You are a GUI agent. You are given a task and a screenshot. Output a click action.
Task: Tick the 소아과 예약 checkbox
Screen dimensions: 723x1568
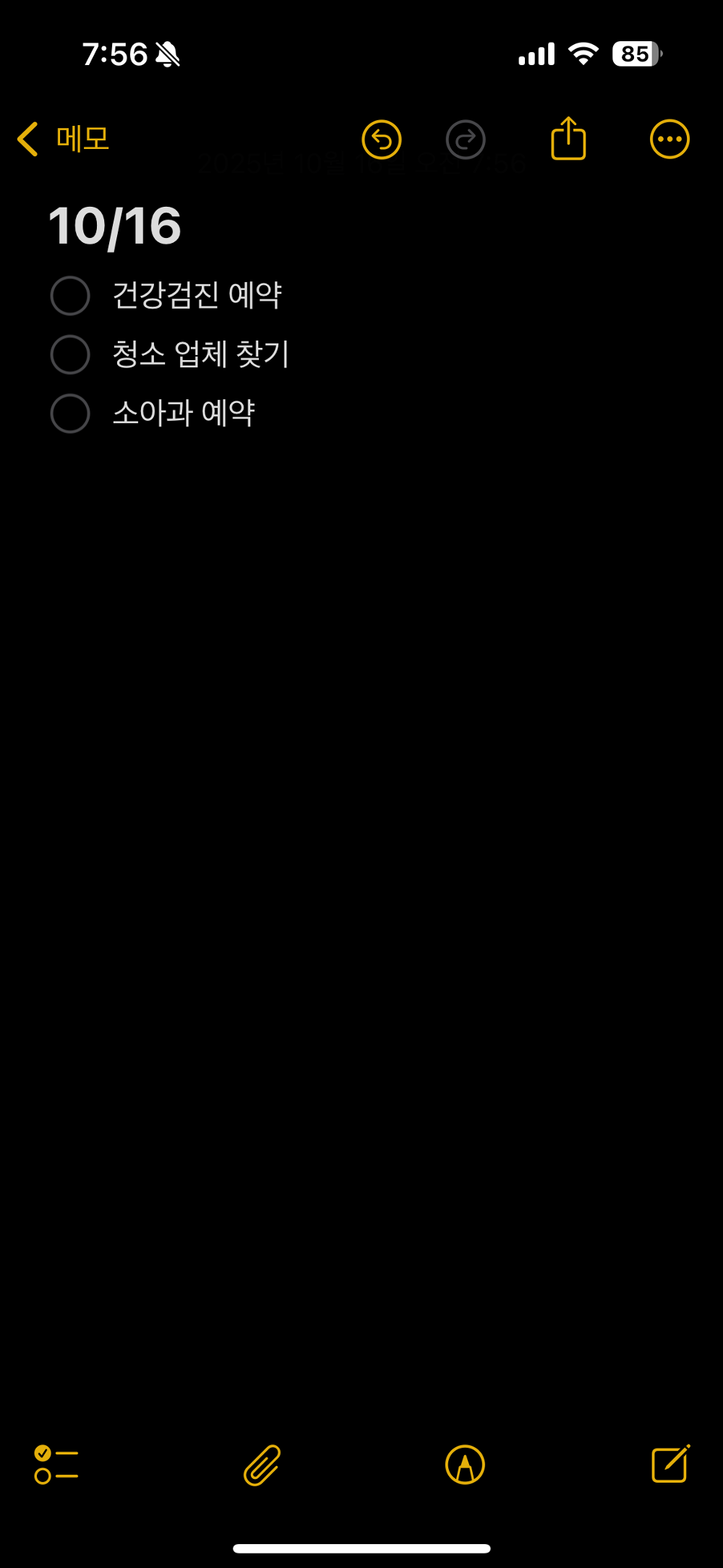tap(70, 414)
